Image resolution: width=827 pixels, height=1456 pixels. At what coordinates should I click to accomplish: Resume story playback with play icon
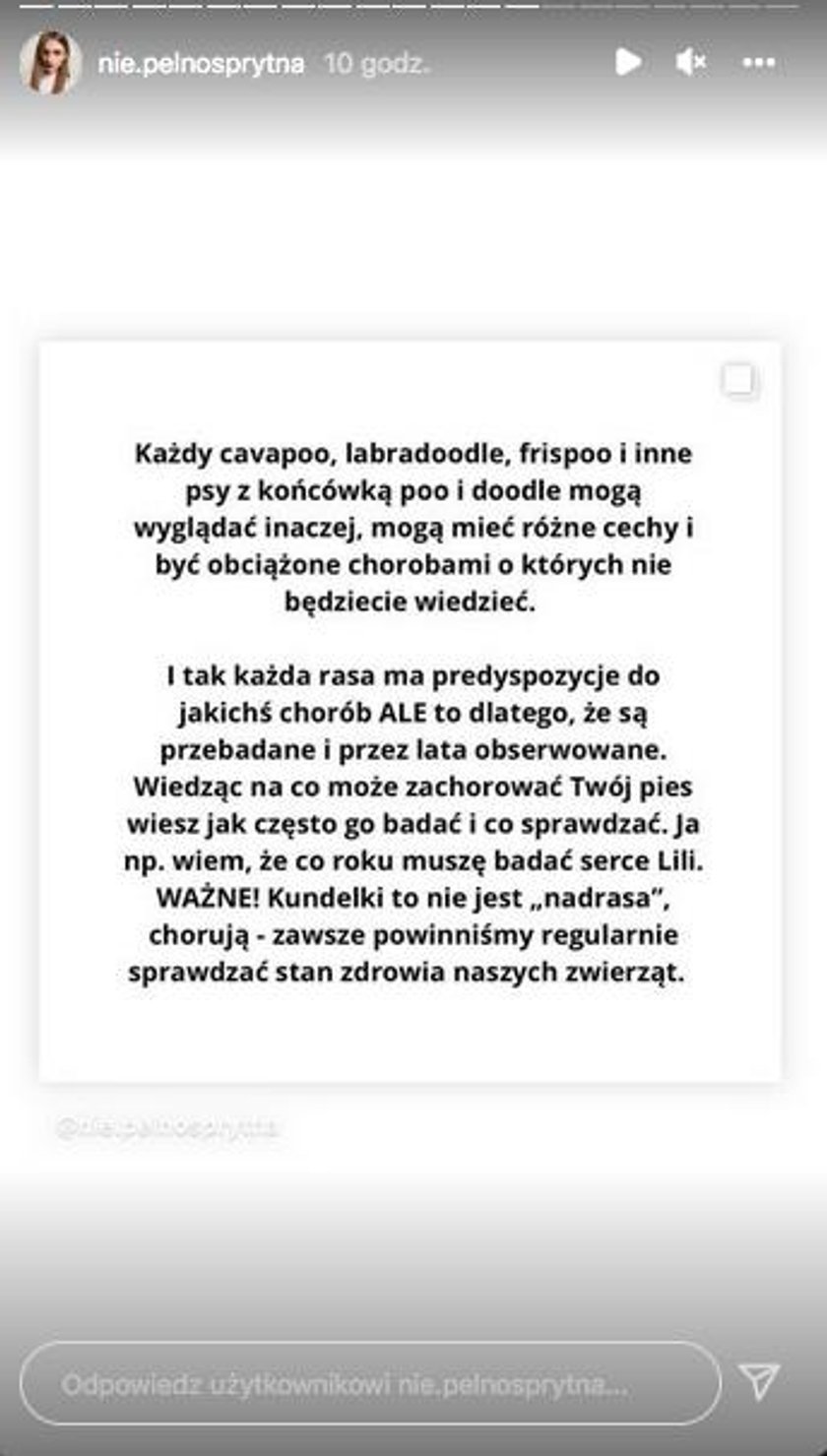click(x=628, y=63)
